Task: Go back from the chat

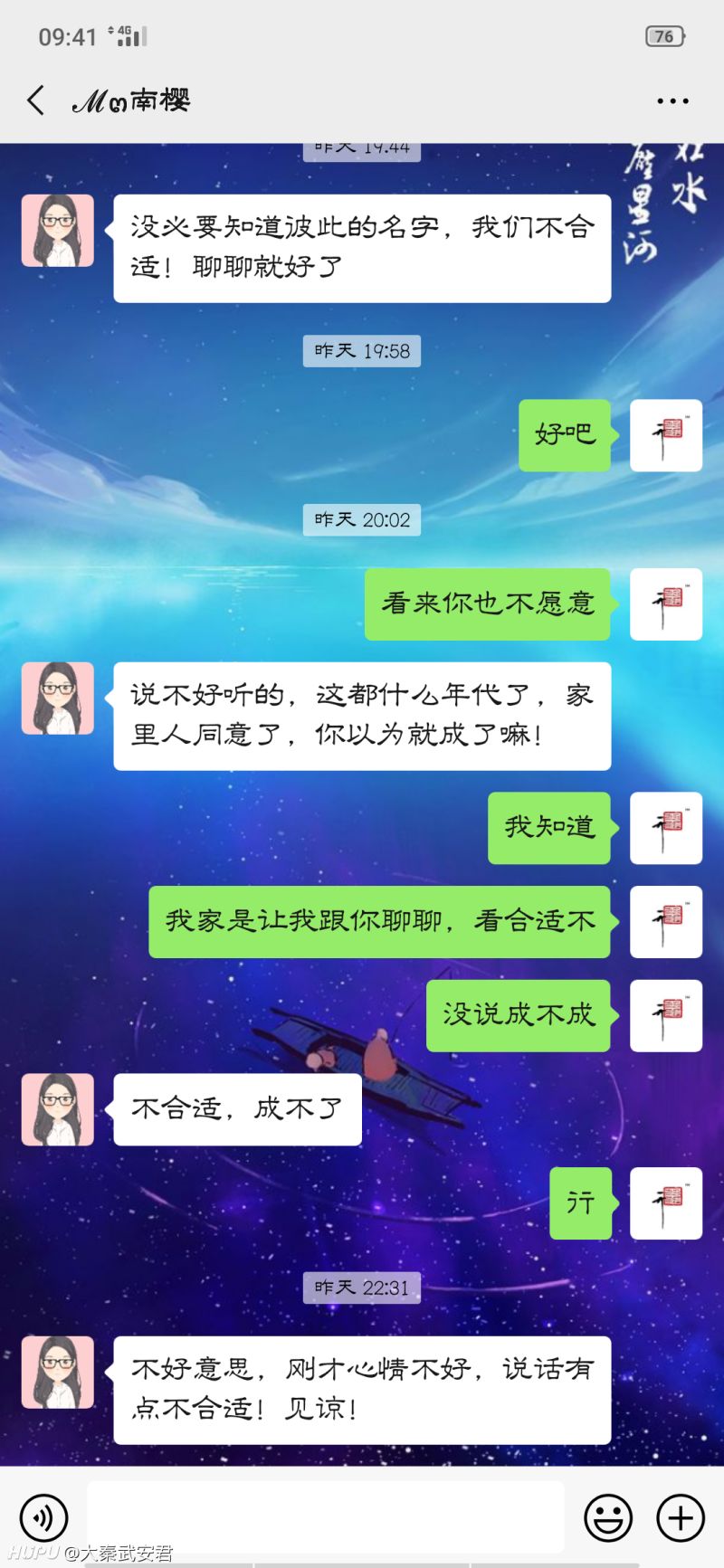Action: (36, 100)
